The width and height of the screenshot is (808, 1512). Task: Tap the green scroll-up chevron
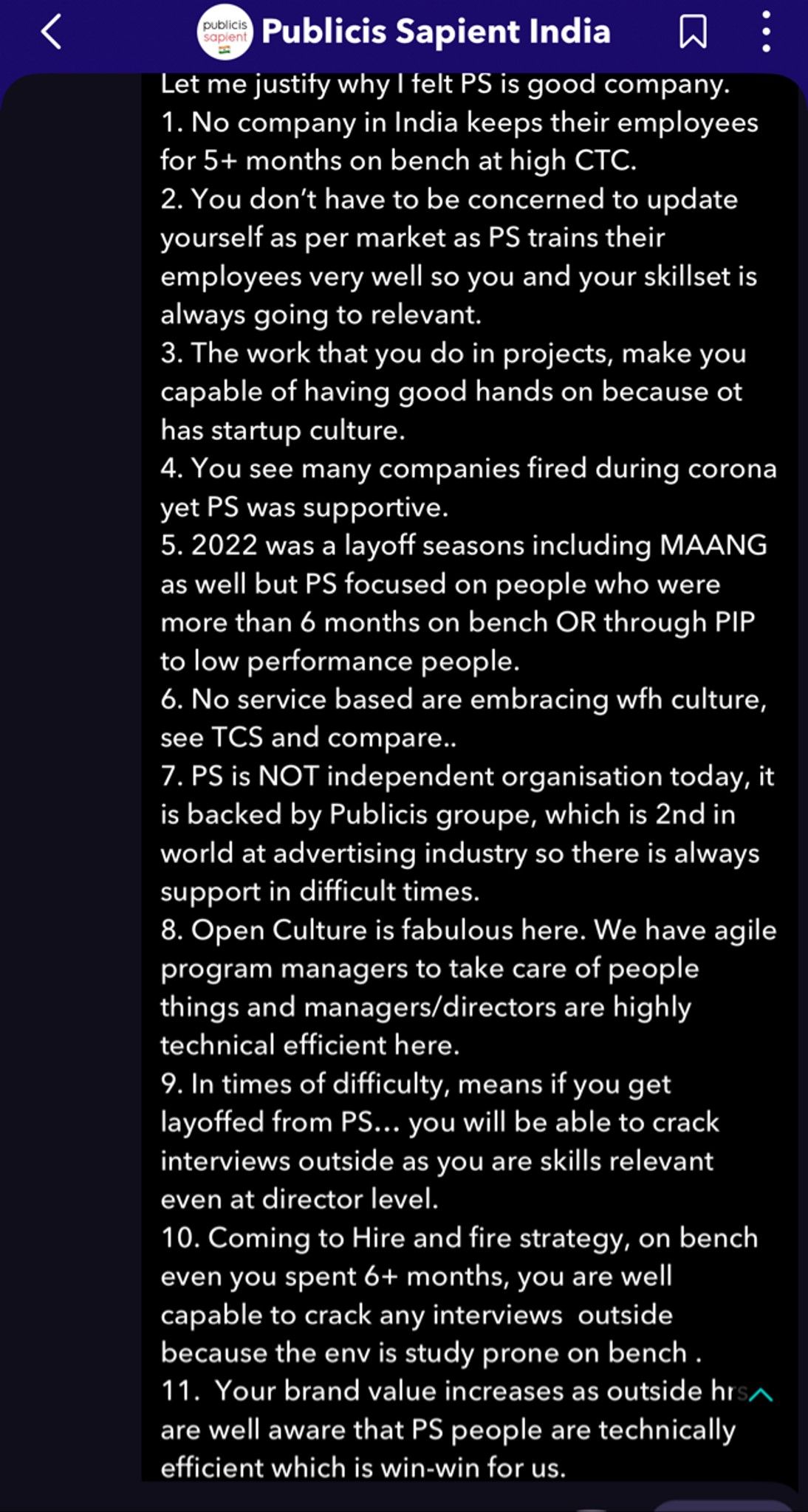[x=761, y=1395]
